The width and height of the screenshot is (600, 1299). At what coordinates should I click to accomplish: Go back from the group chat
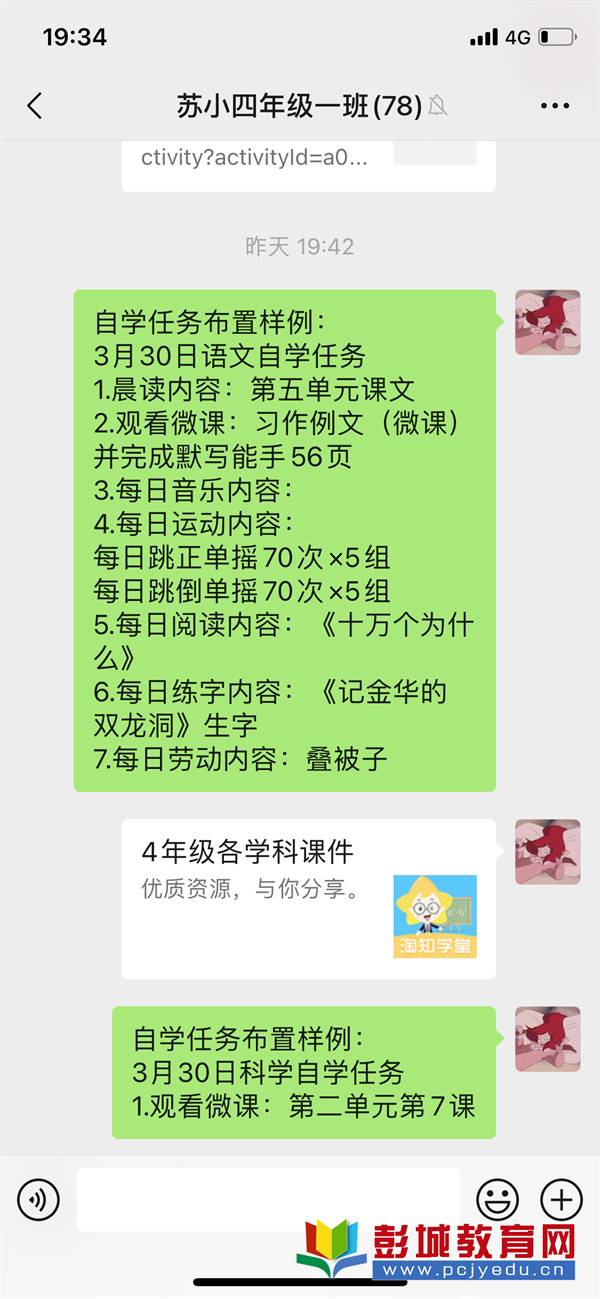[35, 106]
